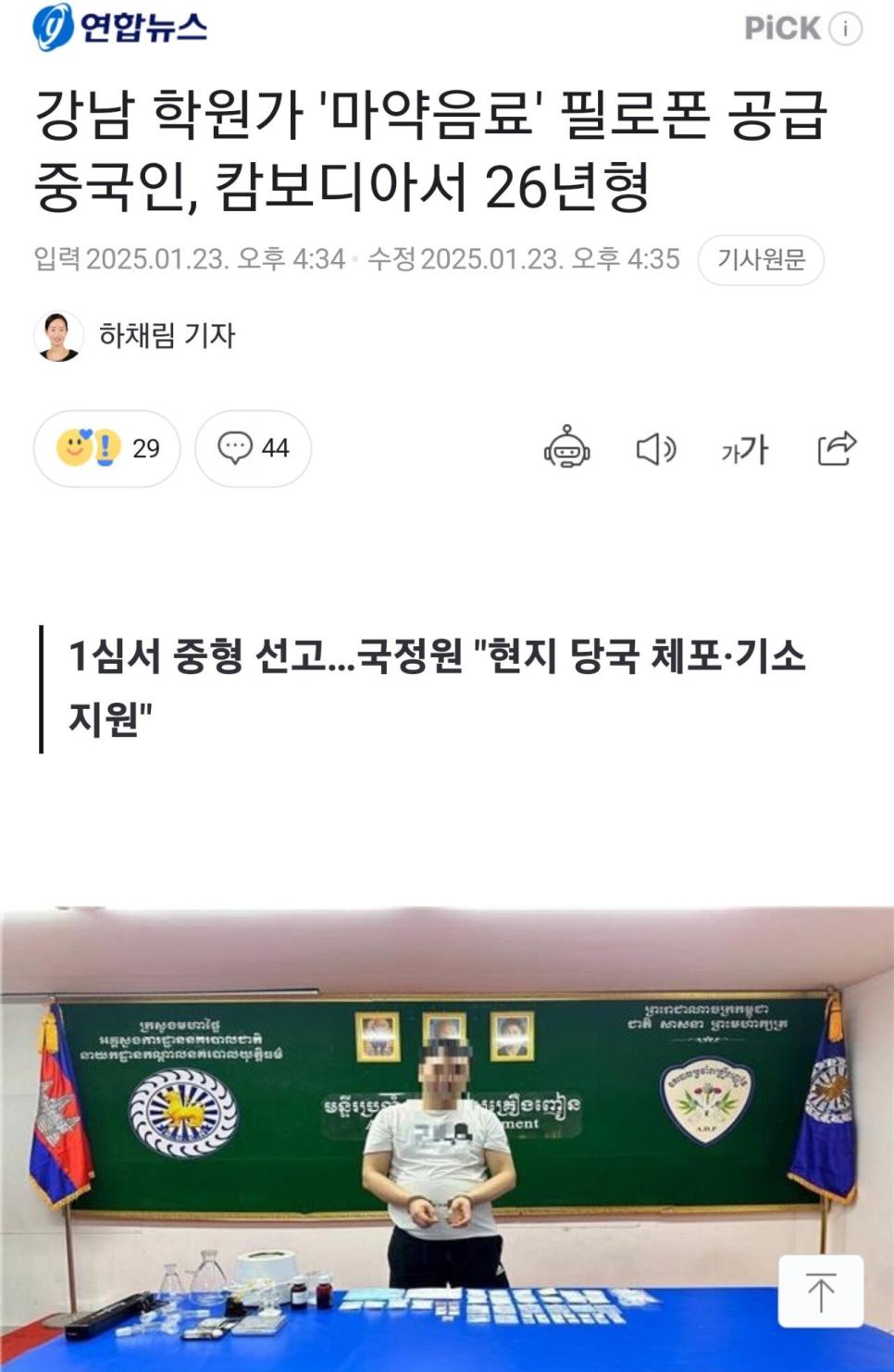This screenshot has width=894, height=1372.
Task: Listen to article with speaker icon
Action: pyautogui.click(x=656, y=450)
